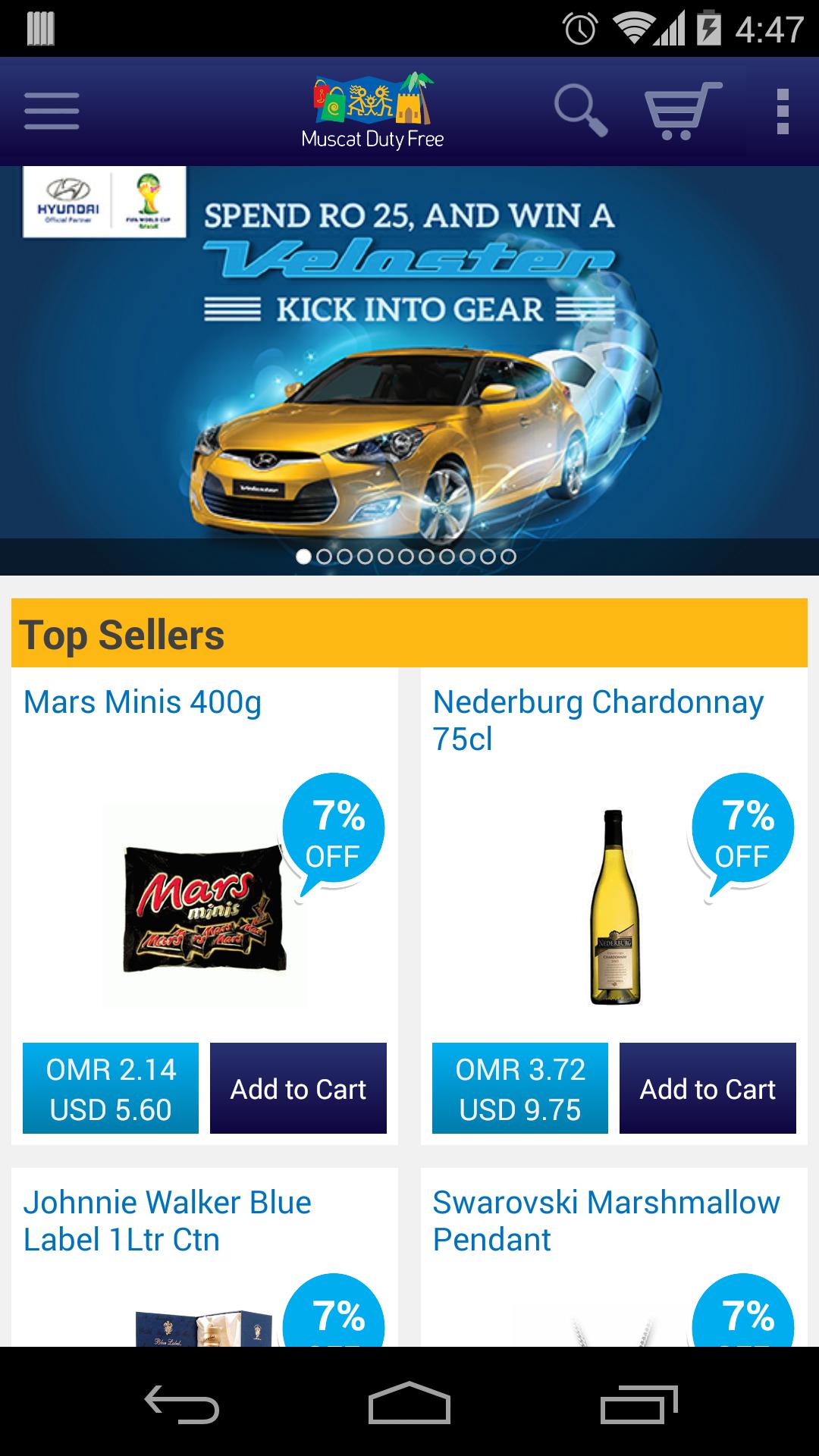Open the Mars Minis 400g product page
The height and width of the screenshot is (1456, 819).
point(143,701)
